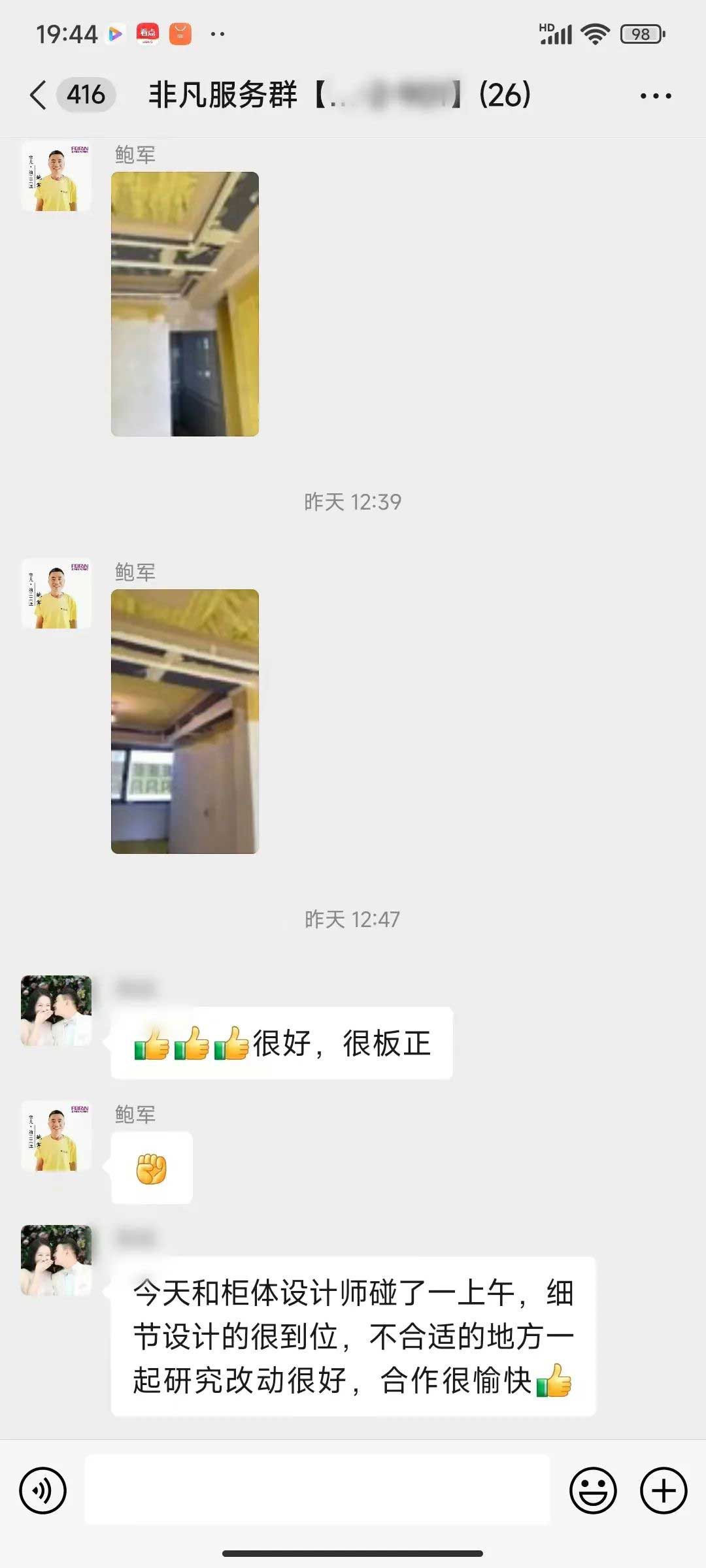
Task: Focus the message text field
Action: click(318, 1491)
